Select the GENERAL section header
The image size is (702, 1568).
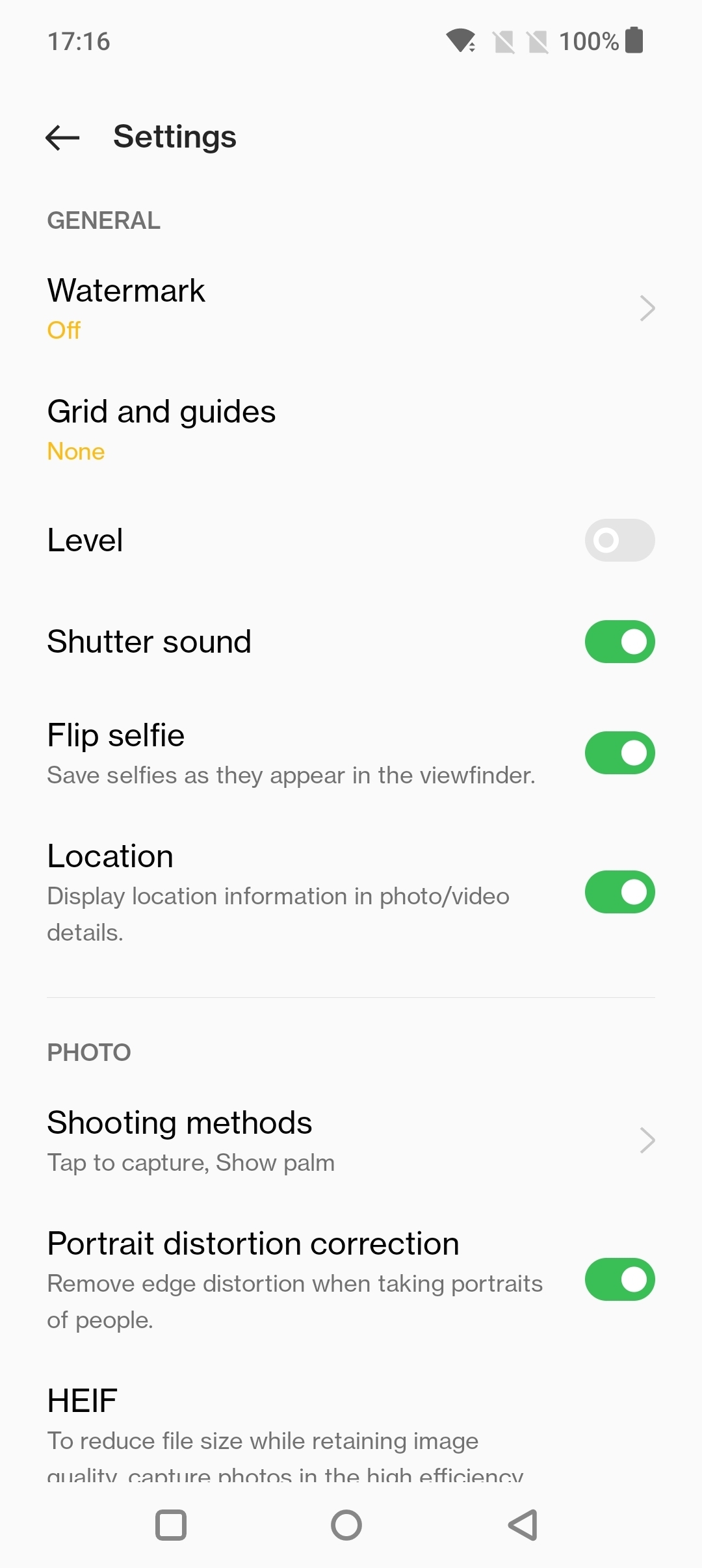pos(104,220)
